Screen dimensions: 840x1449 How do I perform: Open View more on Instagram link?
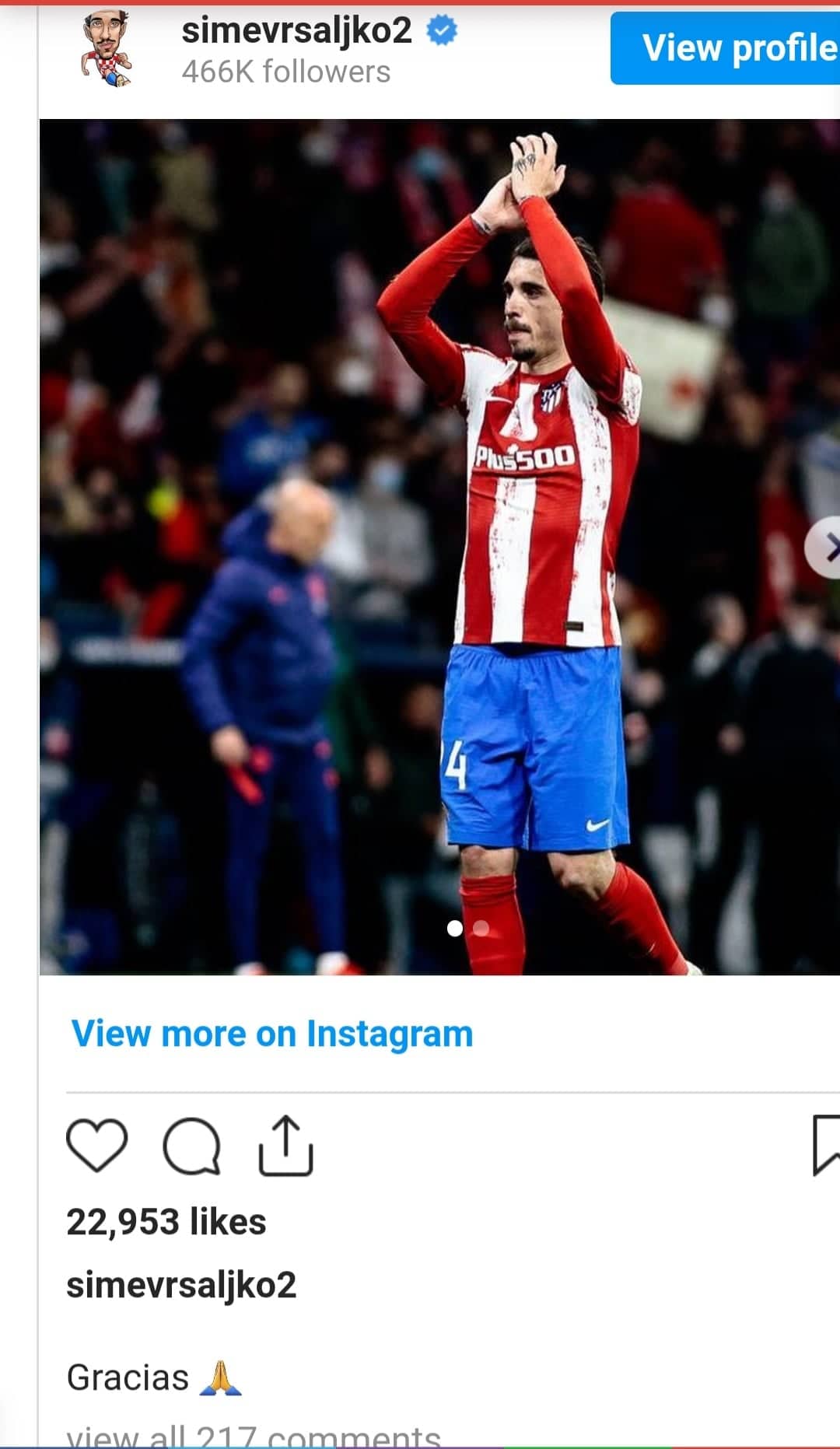coord(272,1034)
